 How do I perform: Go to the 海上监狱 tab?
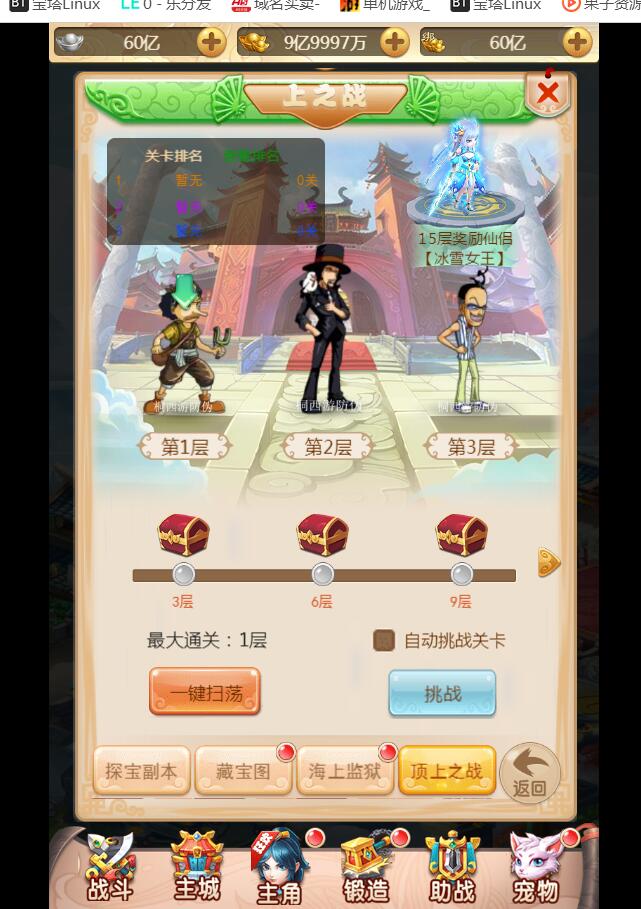345,771
